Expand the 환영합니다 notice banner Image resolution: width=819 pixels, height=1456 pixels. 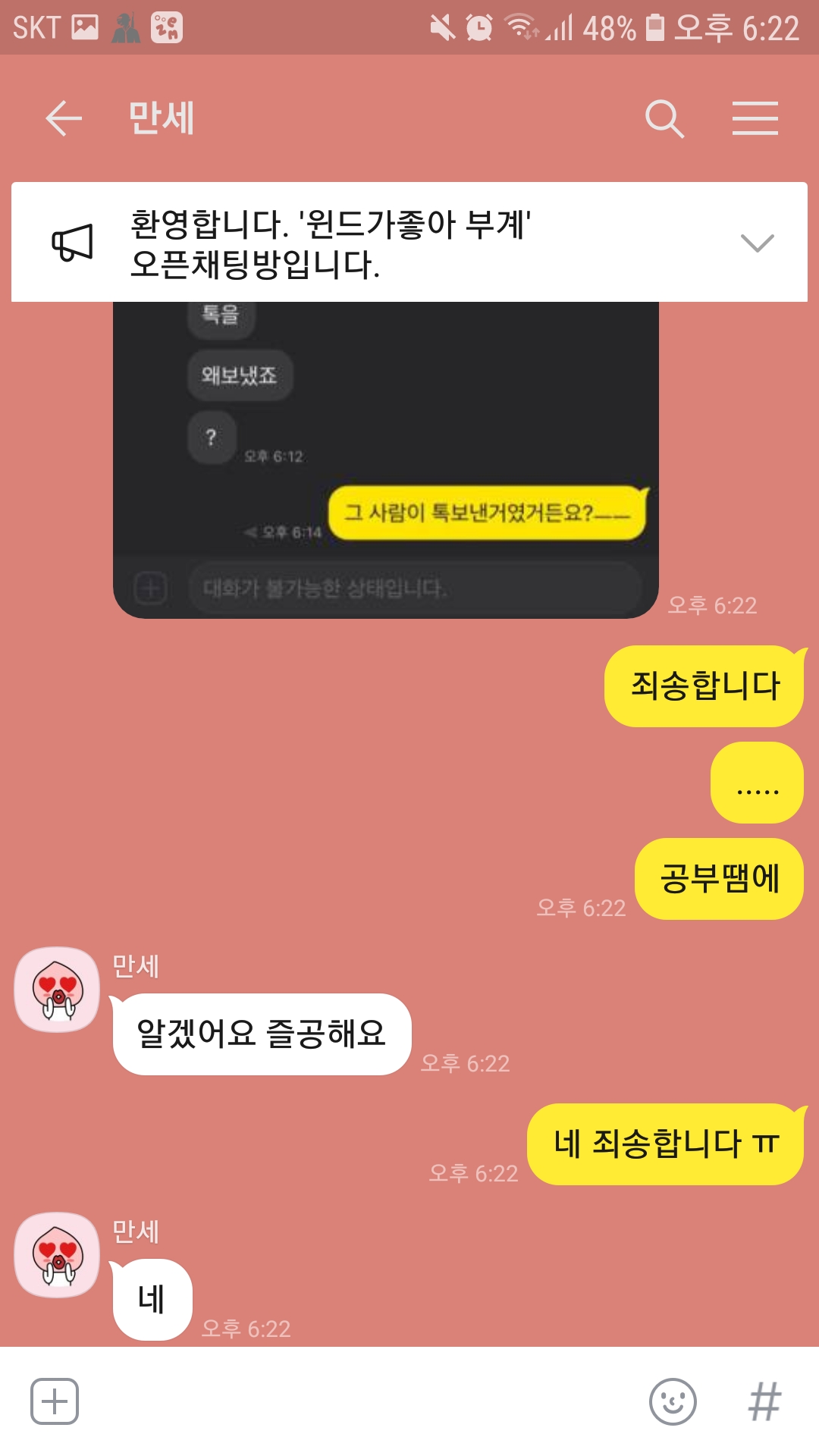pos(757,243)
